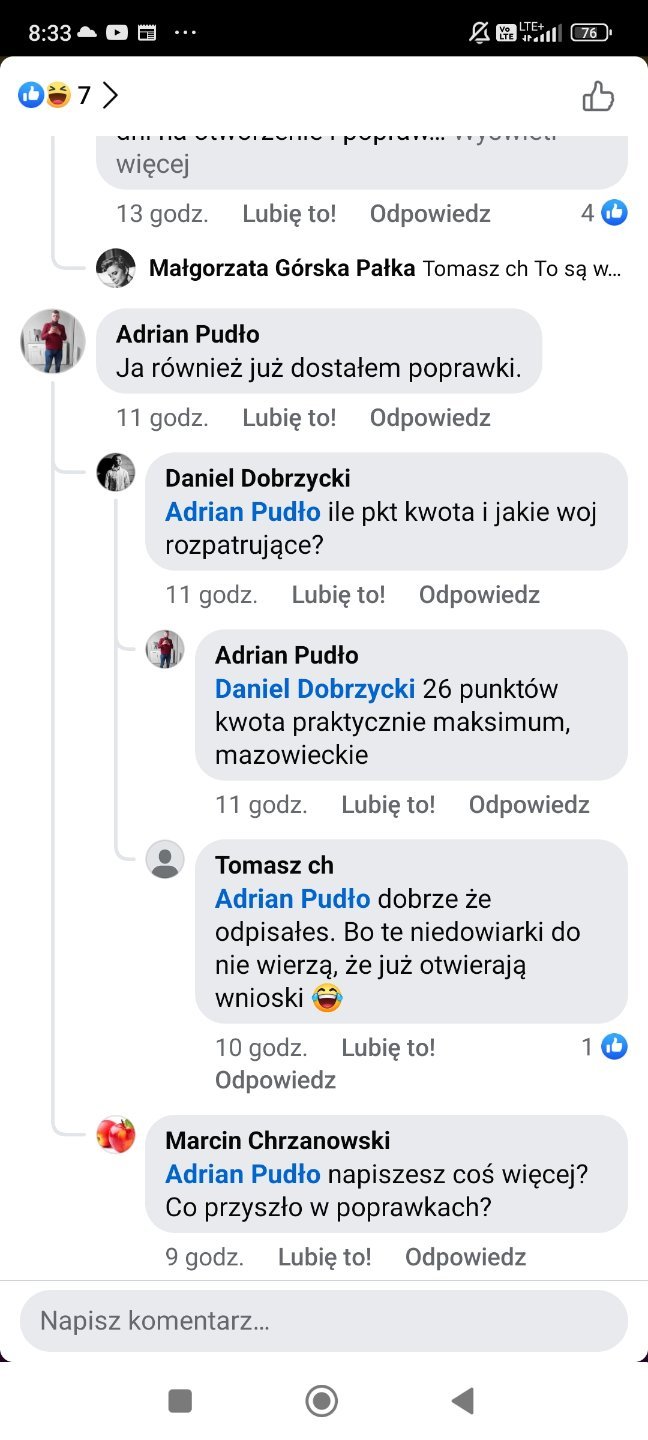Tap Adrian Pudło mention in Marcin's comment
648x1440 pixels.
(242, 1174)
